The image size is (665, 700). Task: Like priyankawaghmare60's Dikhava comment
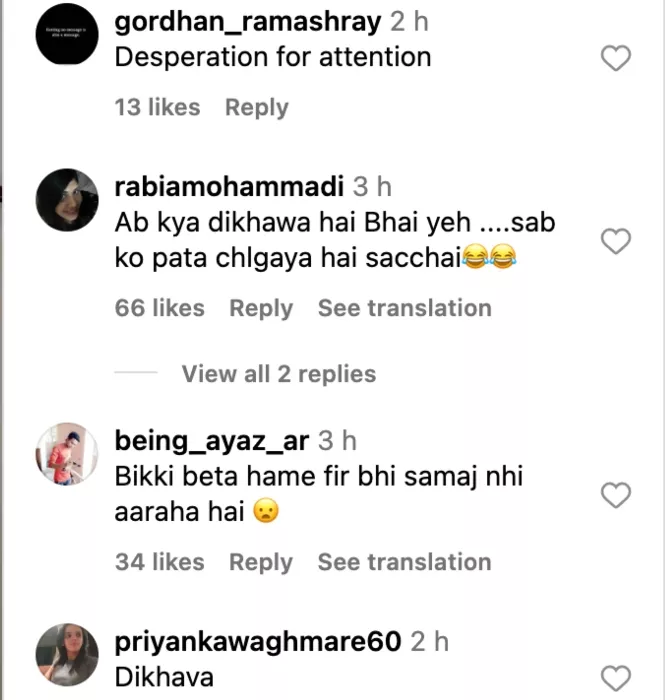(x=617, y=676)
